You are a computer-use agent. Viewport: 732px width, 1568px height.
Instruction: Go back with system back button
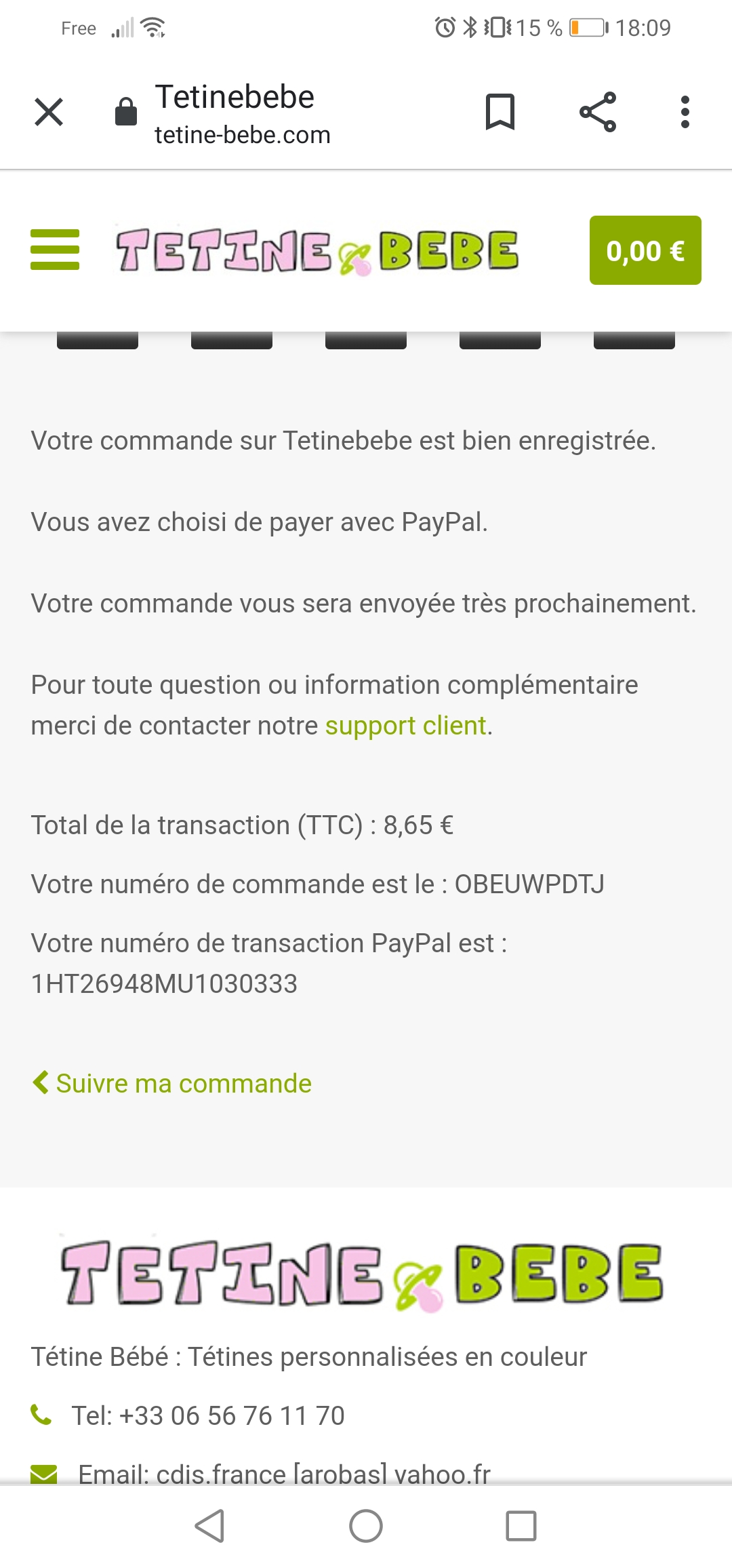[209, 1526]
